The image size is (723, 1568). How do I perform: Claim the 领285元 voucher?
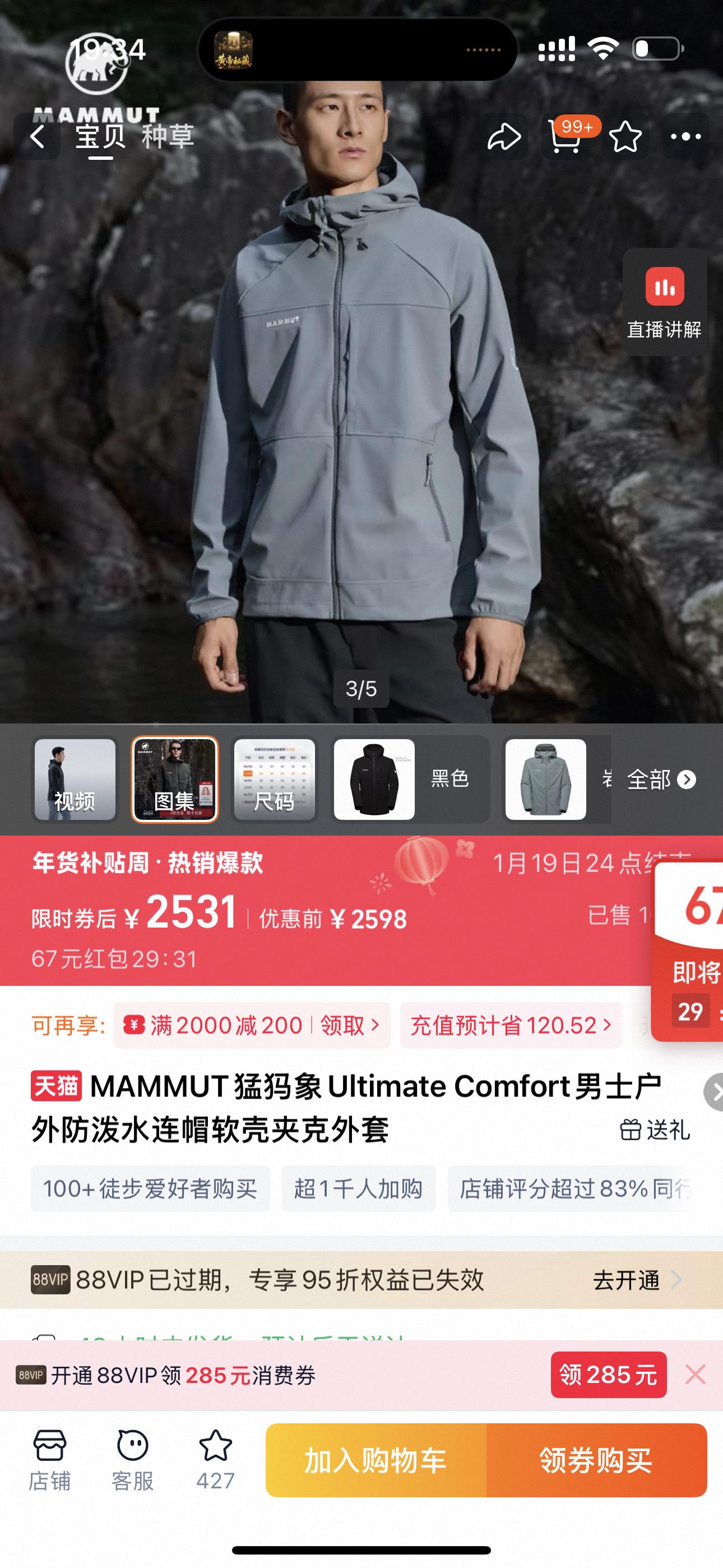[609, 1375]
